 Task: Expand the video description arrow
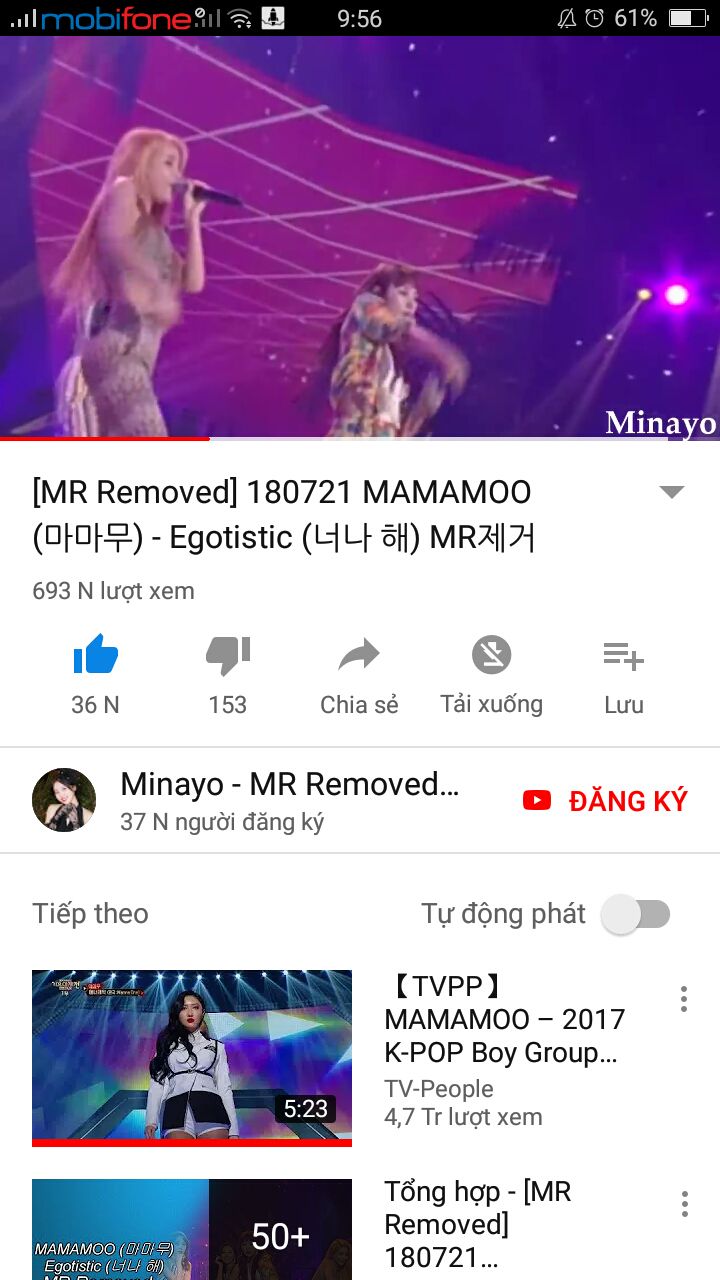click(x=672, y=492)
